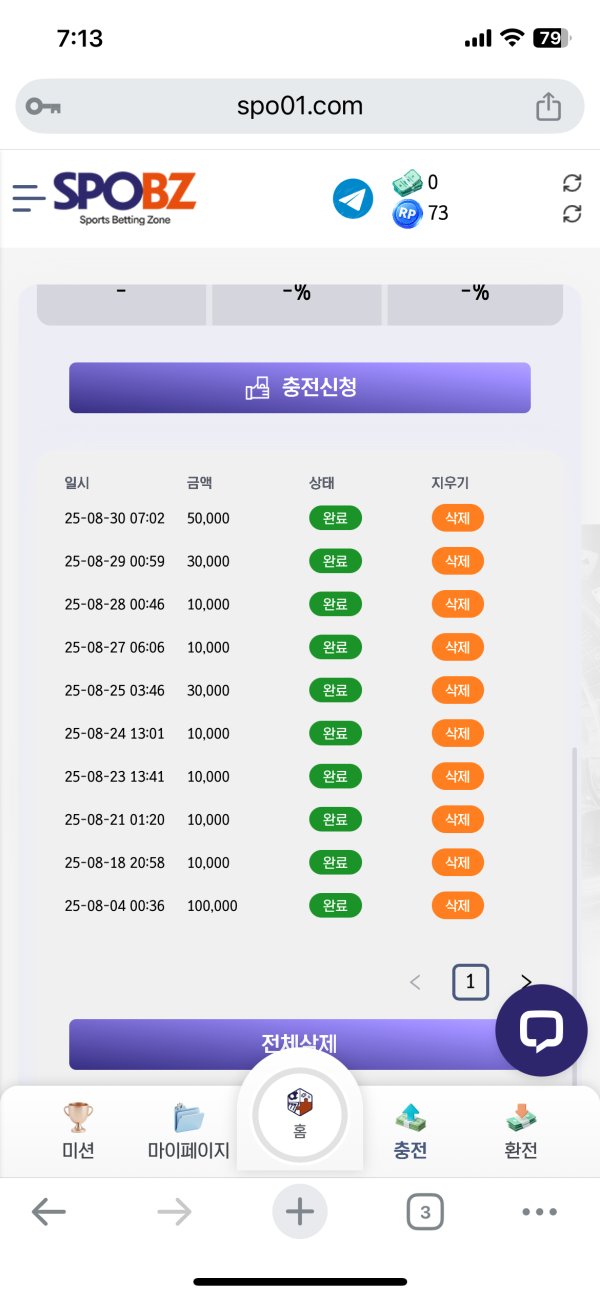The image size is (600, 1298).
Task: Remove the 25-08-25 03:46 entry
Action: [x=458, y=690]
